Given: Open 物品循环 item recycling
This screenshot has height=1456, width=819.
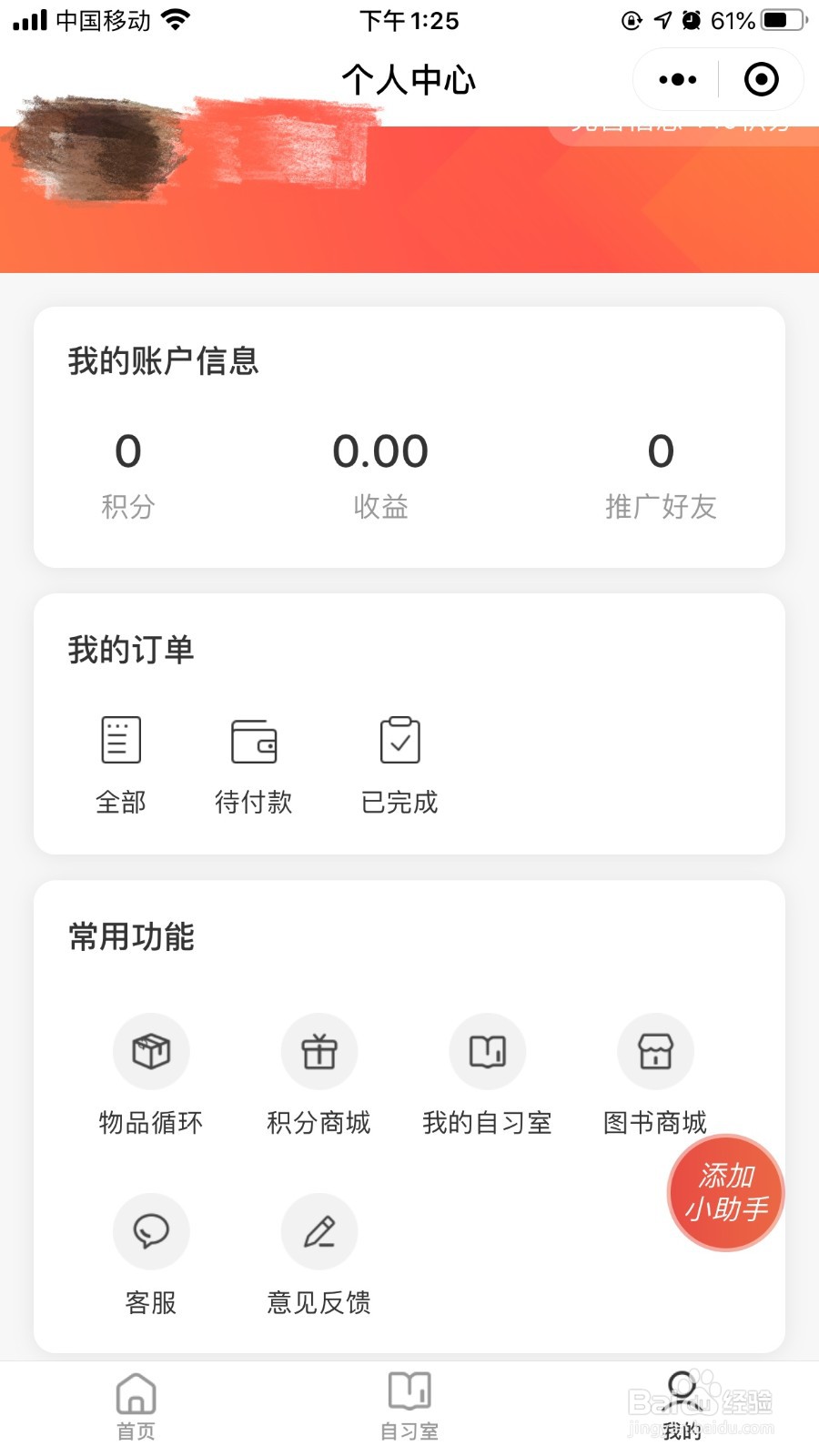Looking at the screenshot, I should tap(151, 1072).
